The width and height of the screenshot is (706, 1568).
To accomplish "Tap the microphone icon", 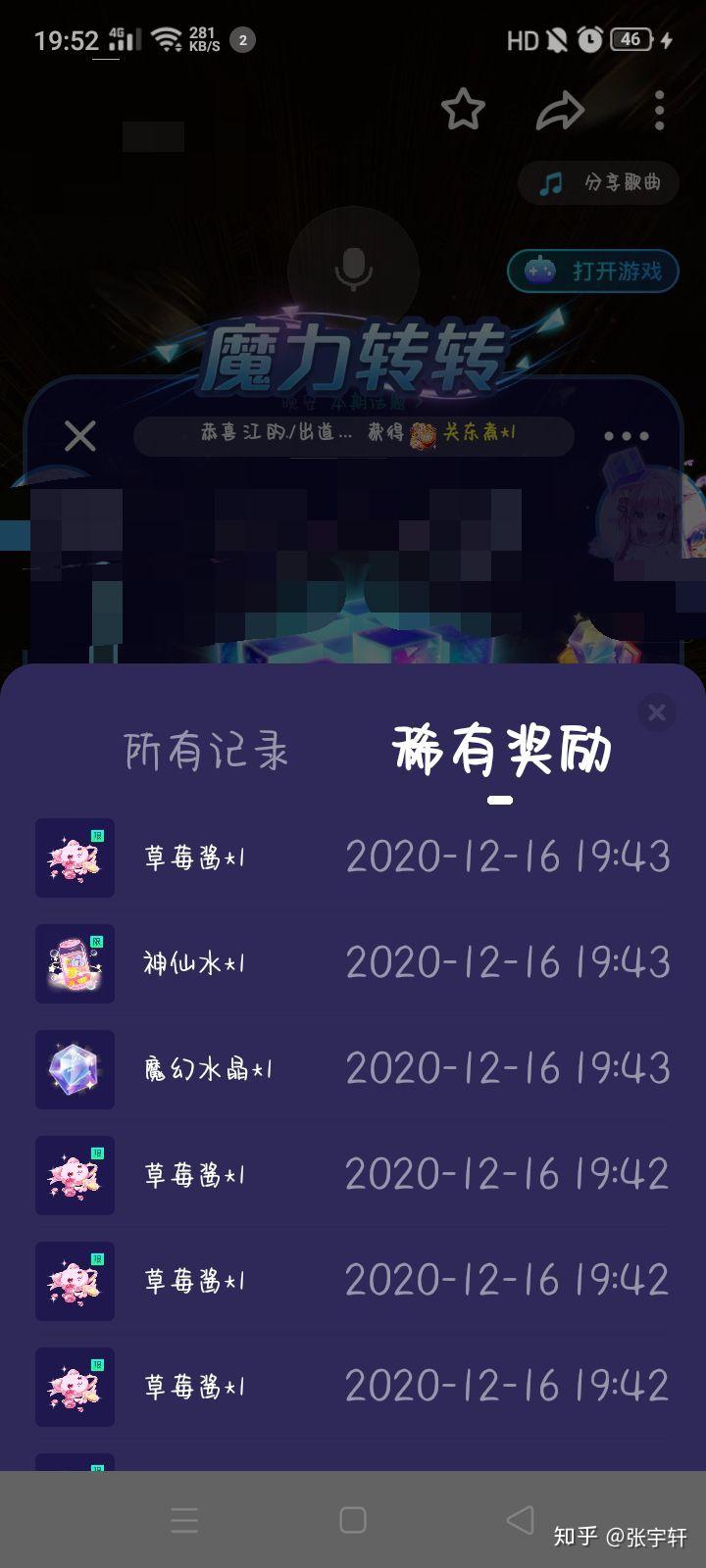I will 353,269.
